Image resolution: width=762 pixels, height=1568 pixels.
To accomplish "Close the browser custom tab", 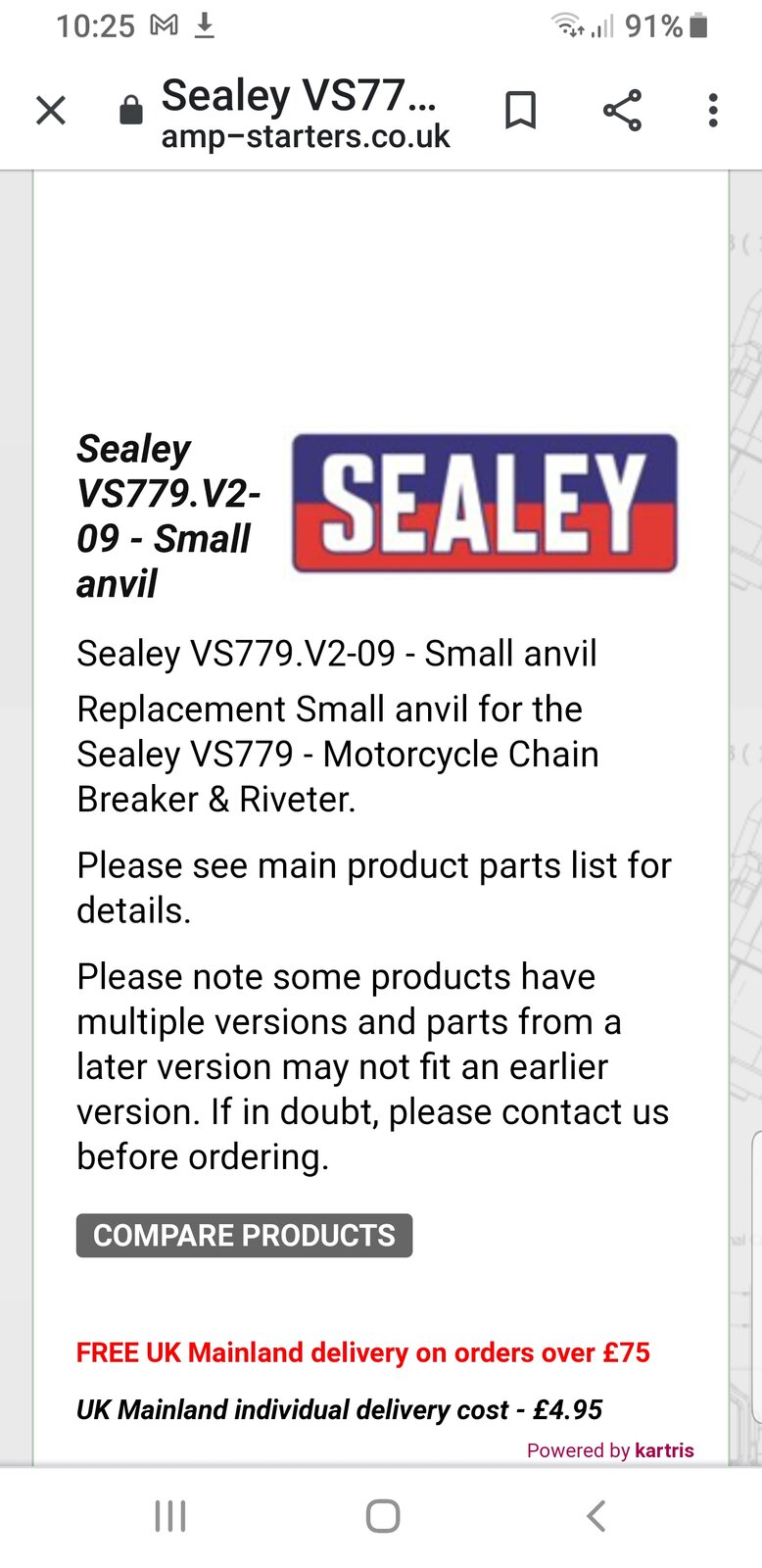I will click(x=51, y=111).
